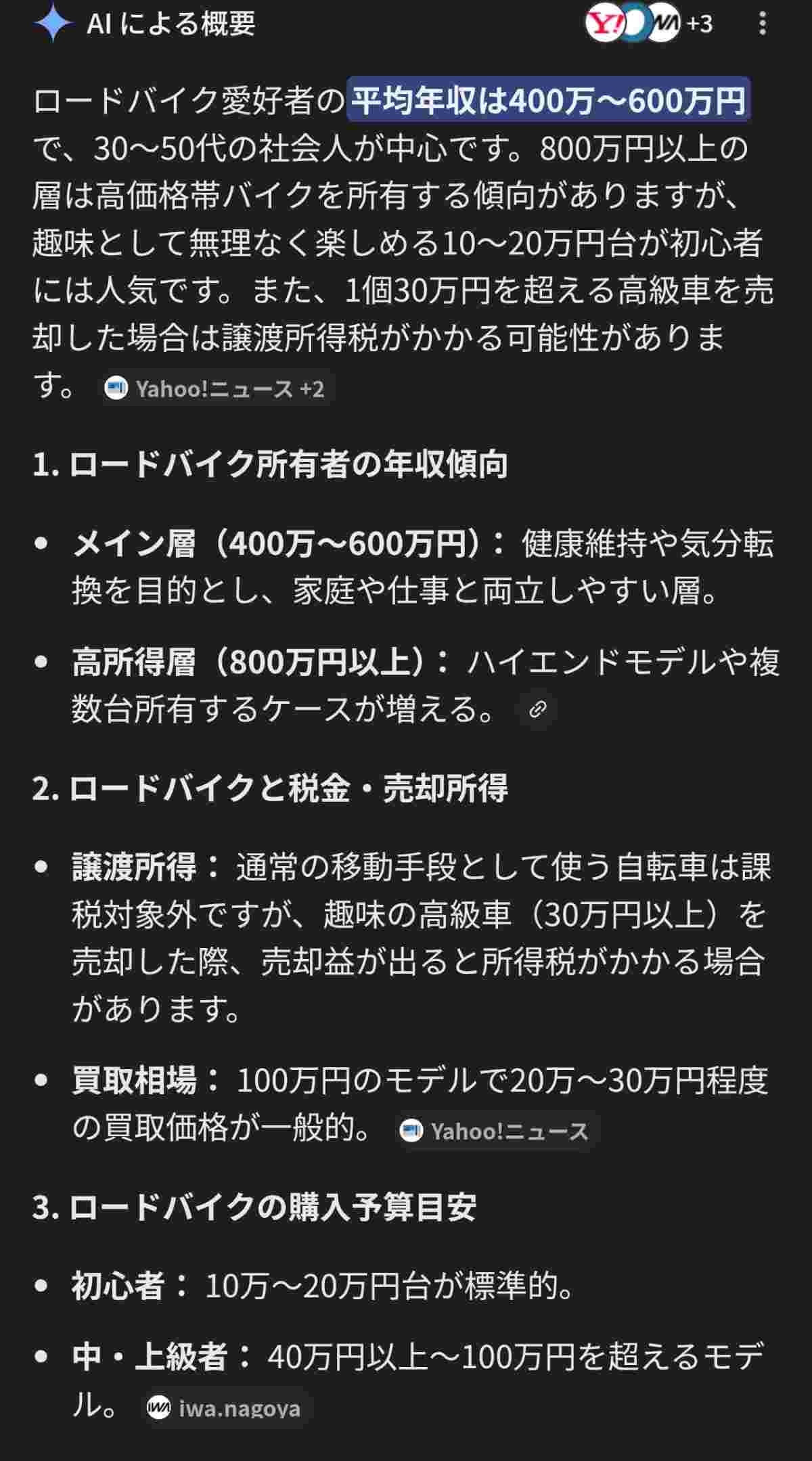
Task: Open the Yahoo!ニュース chip after 買取相場
Action: pyautogui.click(x=496, y=1131)
